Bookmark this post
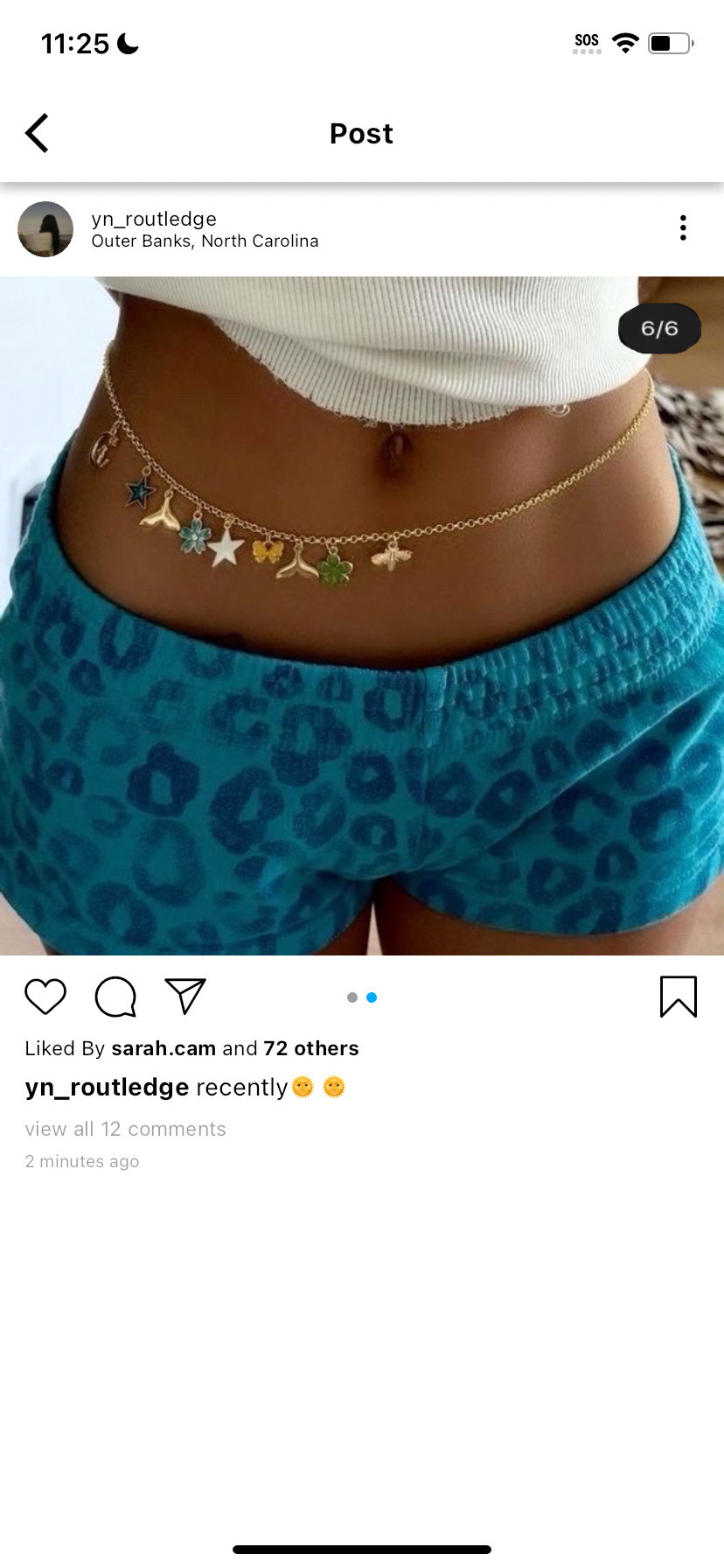The image size is (724, 1568). (x=678, y=997)
